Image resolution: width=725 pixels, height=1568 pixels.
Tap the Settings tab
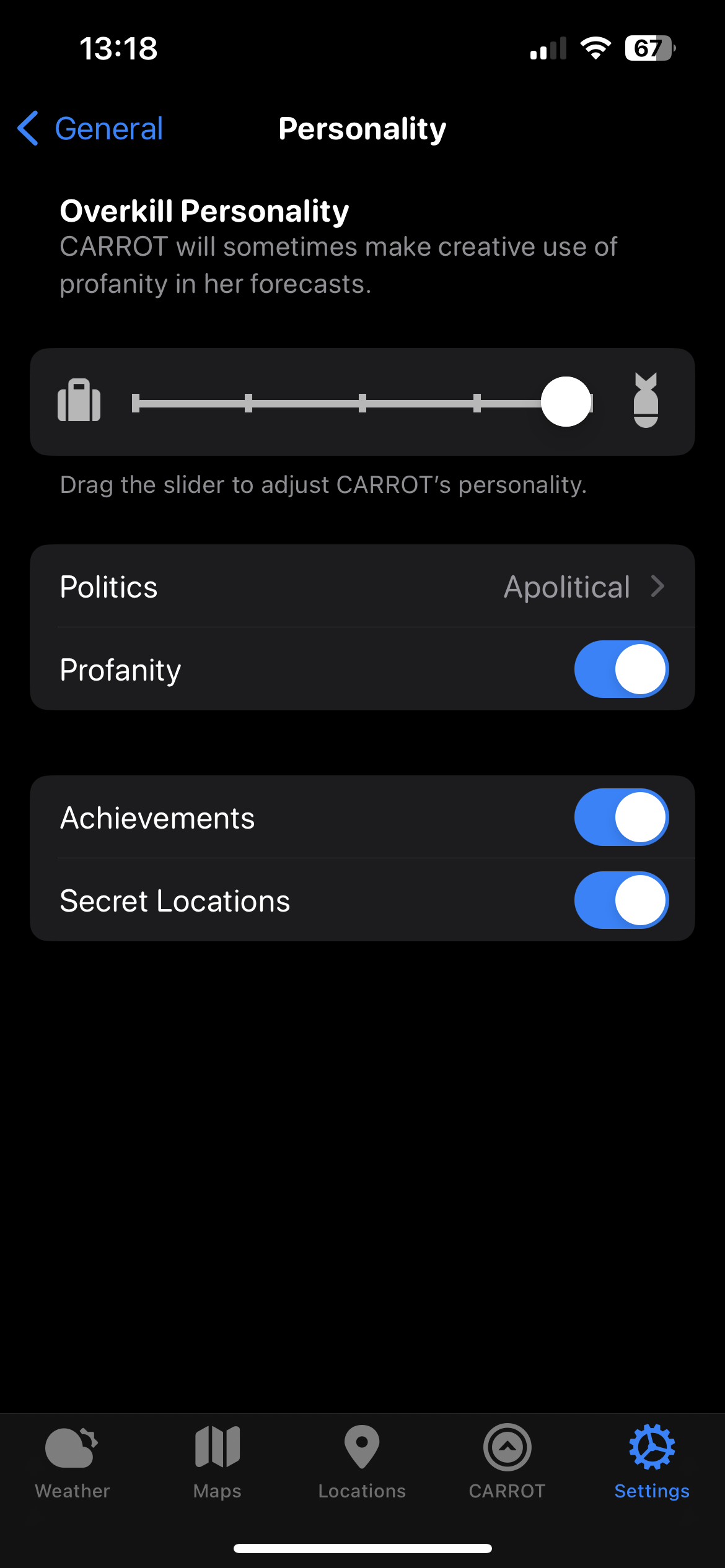coord(652,1461)
